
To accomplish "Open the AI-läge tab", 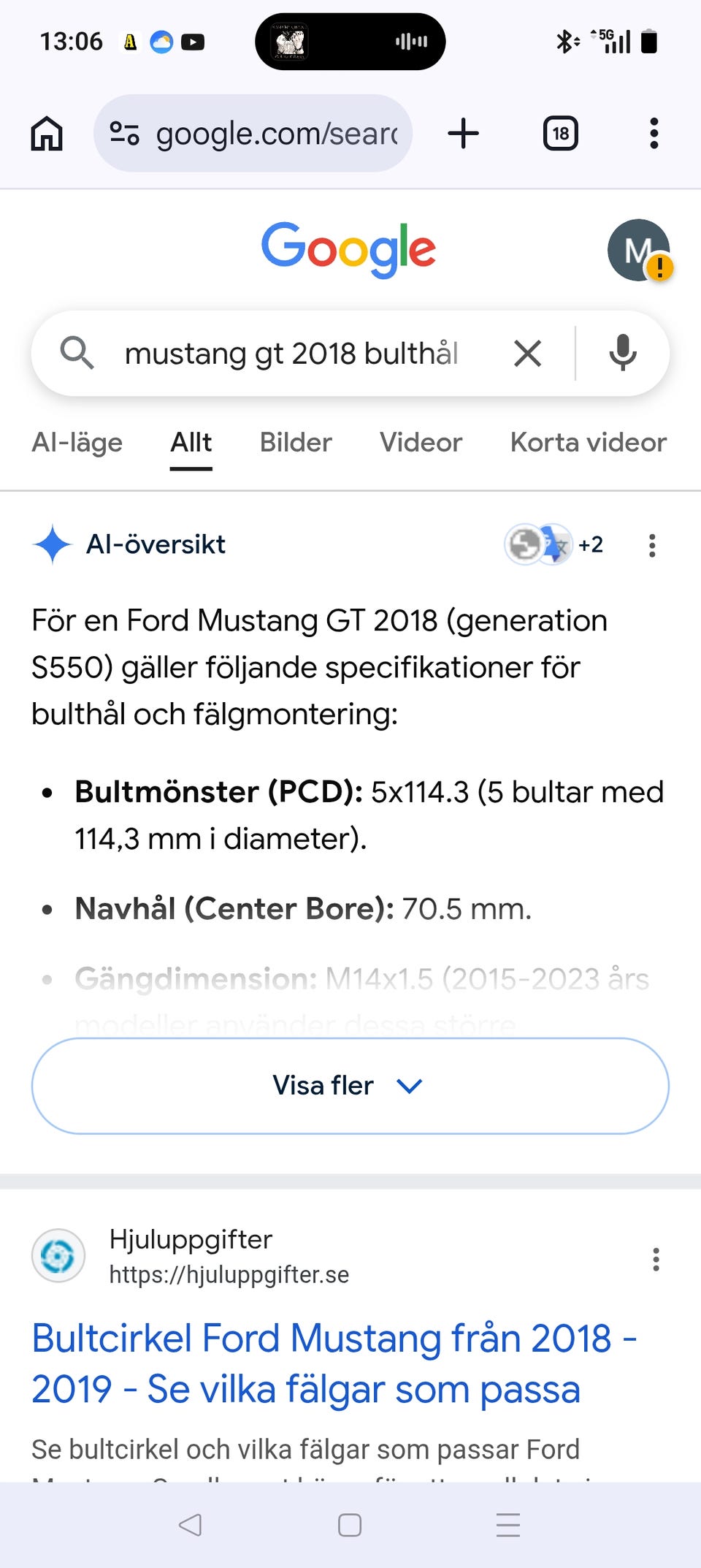I will point(77,442).
